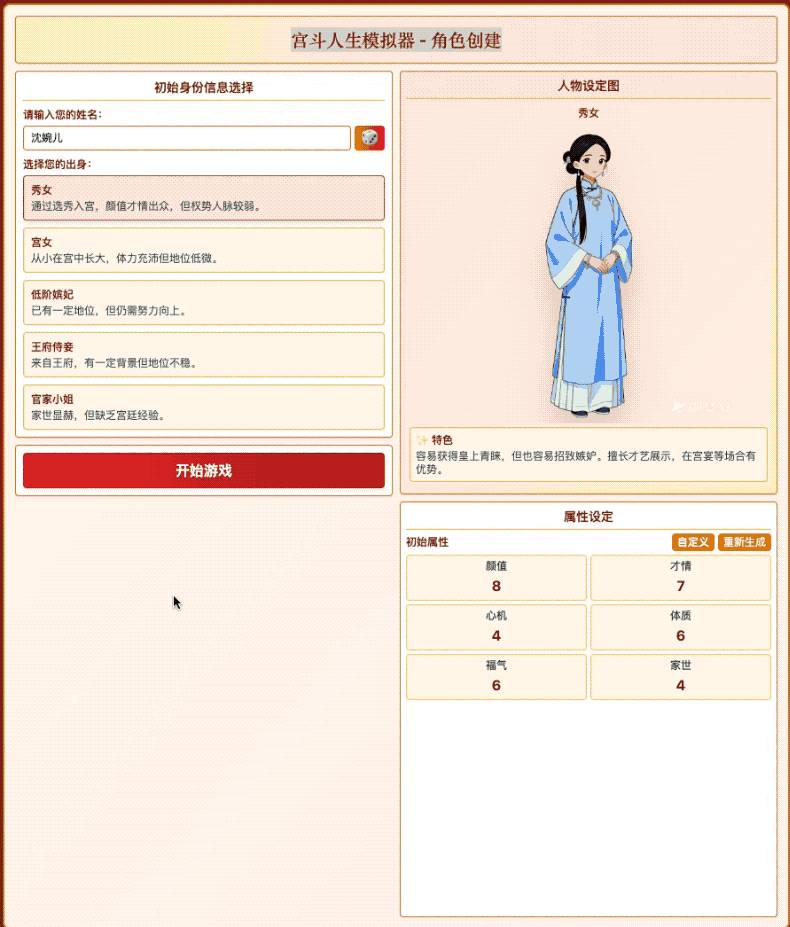Open 自定义 attribute customization
Image resolution: width=790 pixels, height=927 pixels.
click(x=692, y=542)
